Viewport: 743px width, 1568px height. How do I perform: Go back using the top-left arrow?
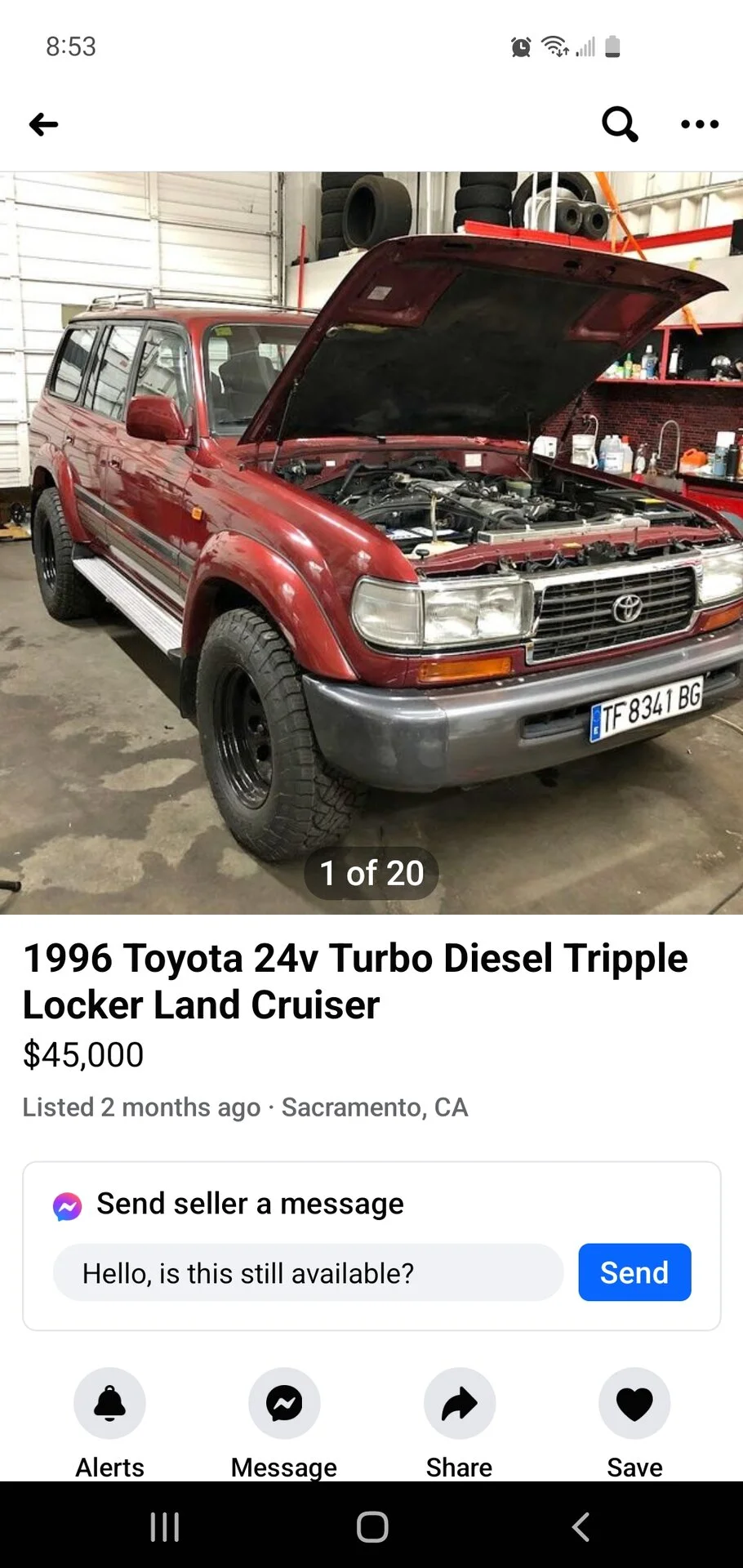pyautogui.click(x=43, y=124)
